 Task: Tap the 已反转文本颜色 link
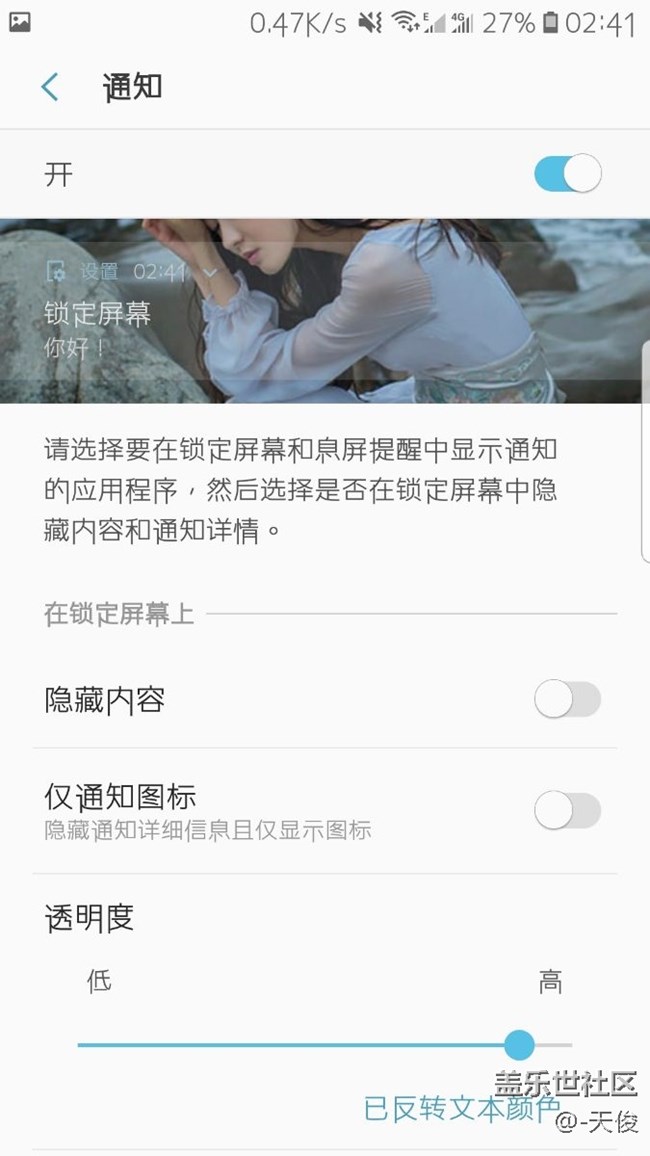[460, 1108]
